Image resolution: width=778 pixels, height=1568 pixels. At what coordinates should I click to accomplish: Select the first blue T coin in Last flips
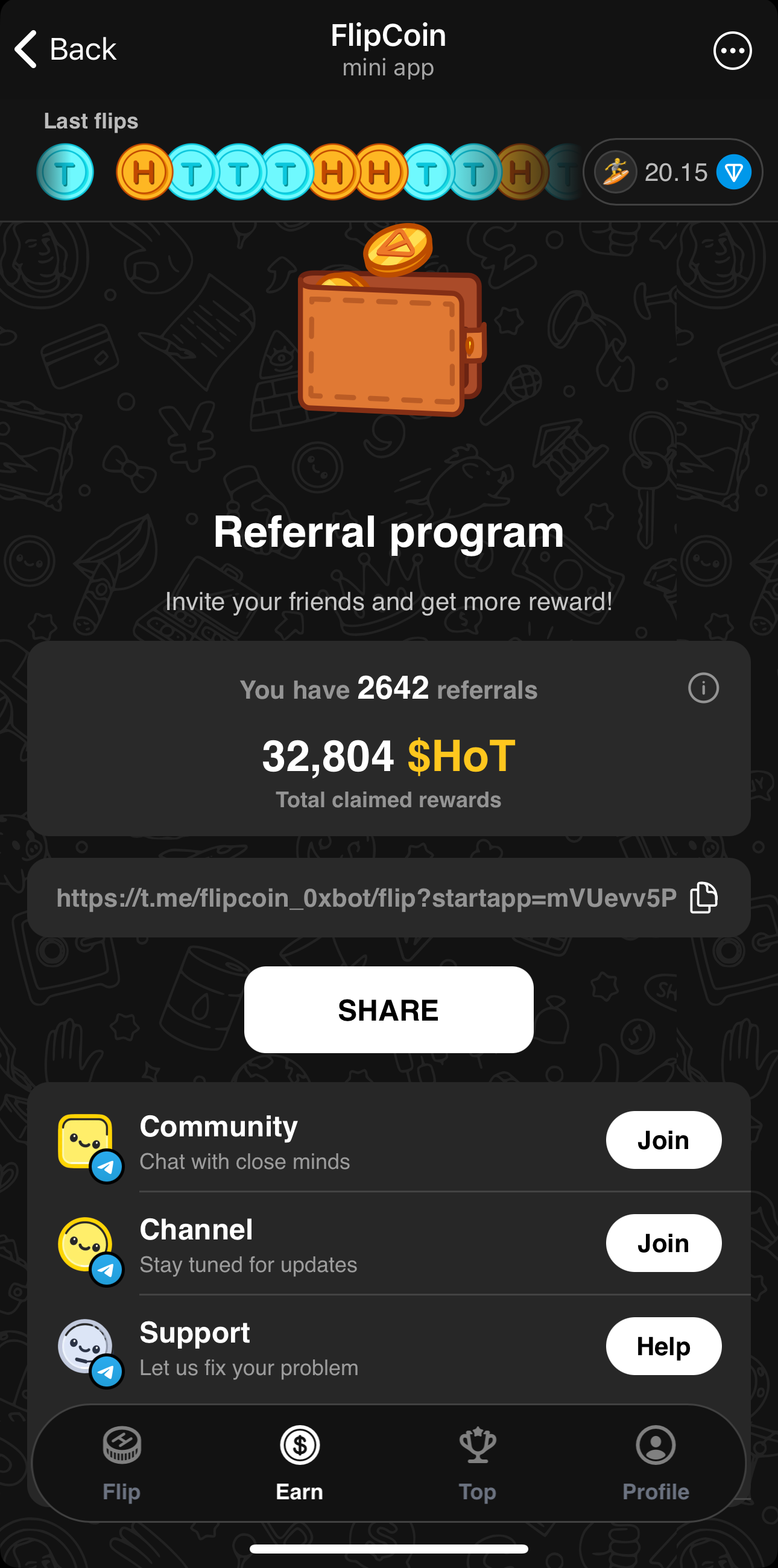(x=64, y=172)
